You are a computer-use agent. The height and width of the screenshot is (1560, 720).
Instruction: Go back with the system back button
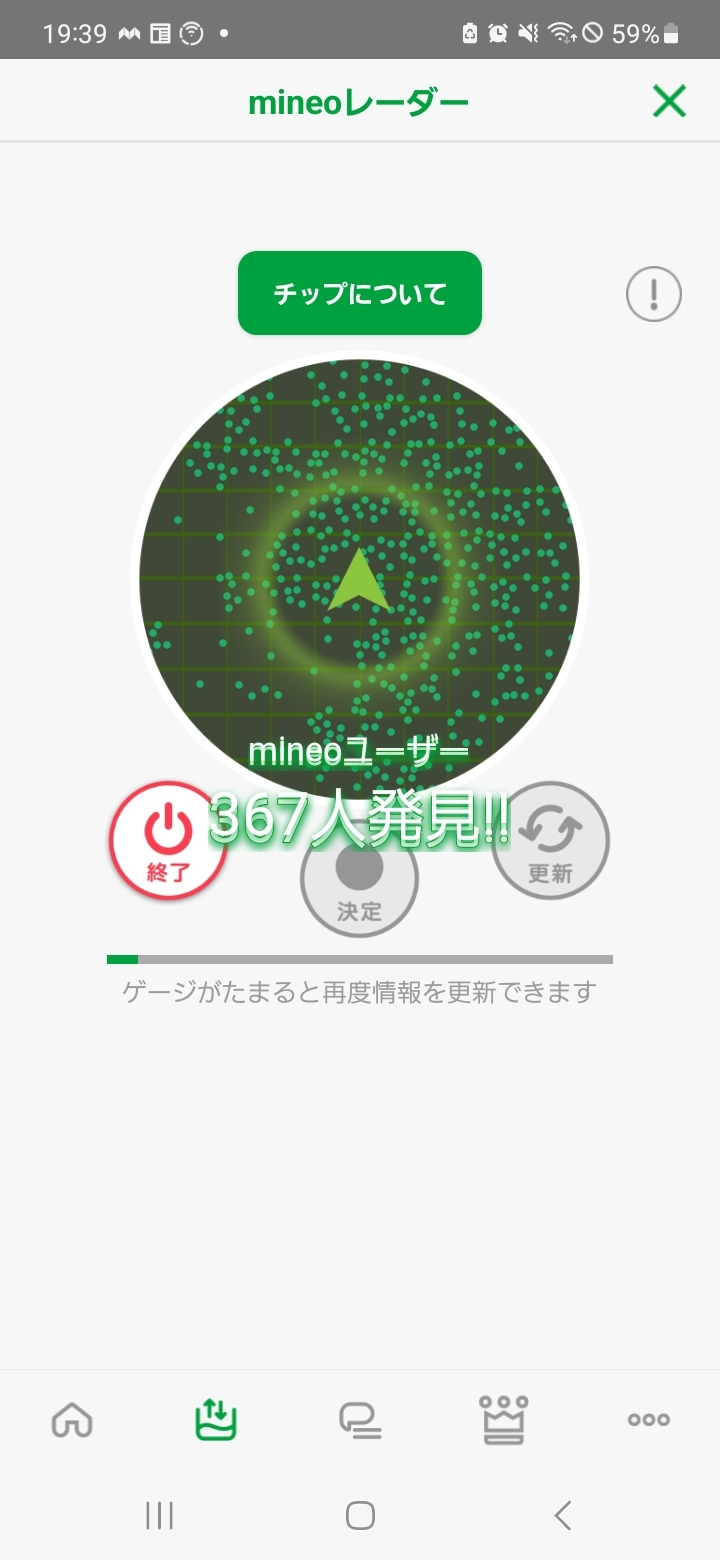563,1515
